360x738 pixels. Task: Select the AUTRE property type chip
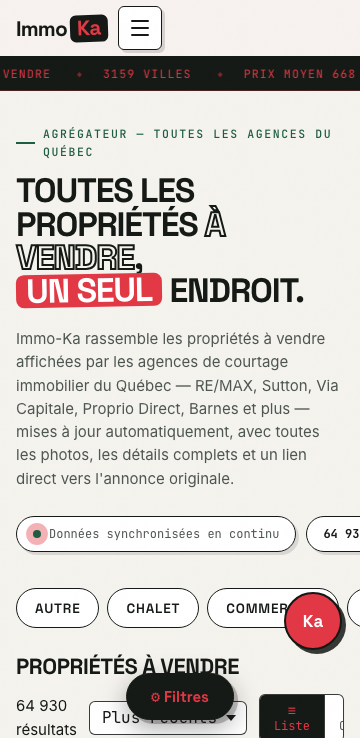57,608
